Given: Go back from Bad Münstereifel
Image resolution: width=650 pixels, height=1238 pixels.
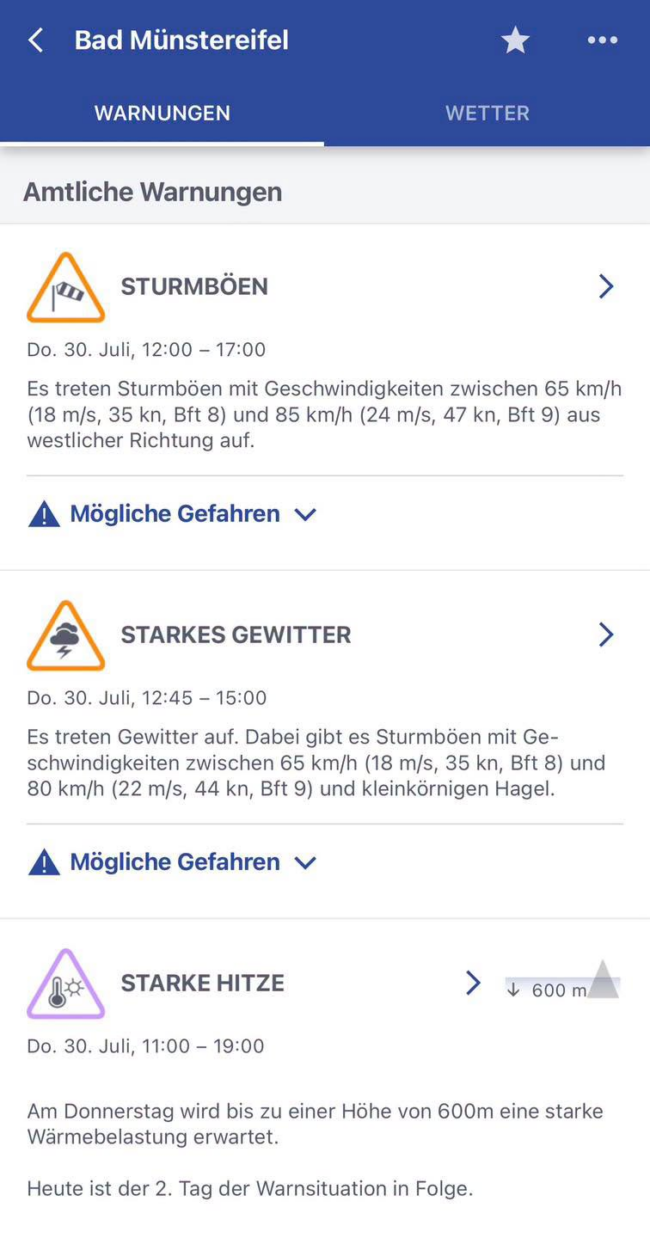Looking at the screenshot, I should (36, 40).
